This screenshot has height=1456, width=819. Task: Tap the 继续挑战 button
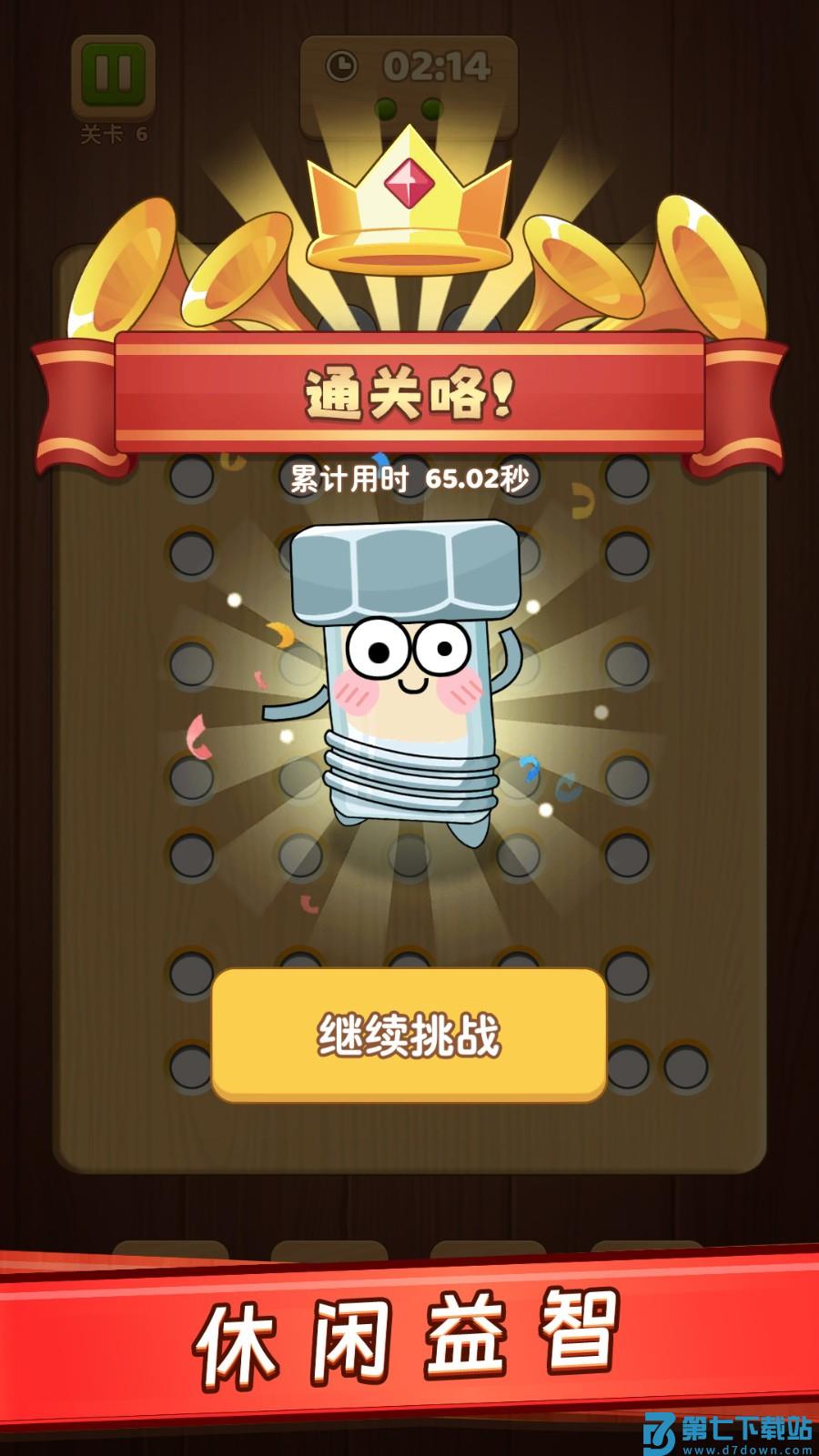[x=409, y=1035]
